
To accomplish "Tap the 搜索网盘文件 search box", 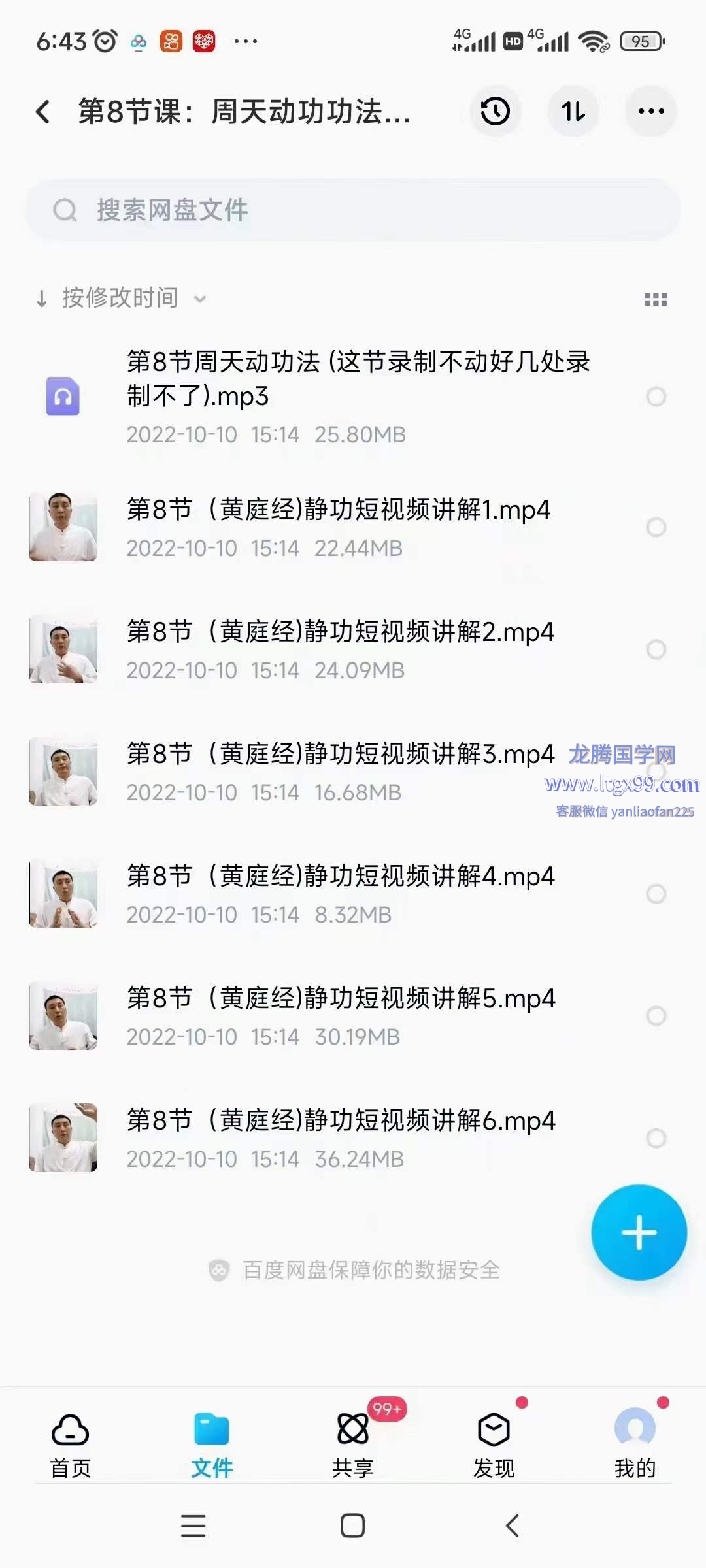I will click(353, 210).
